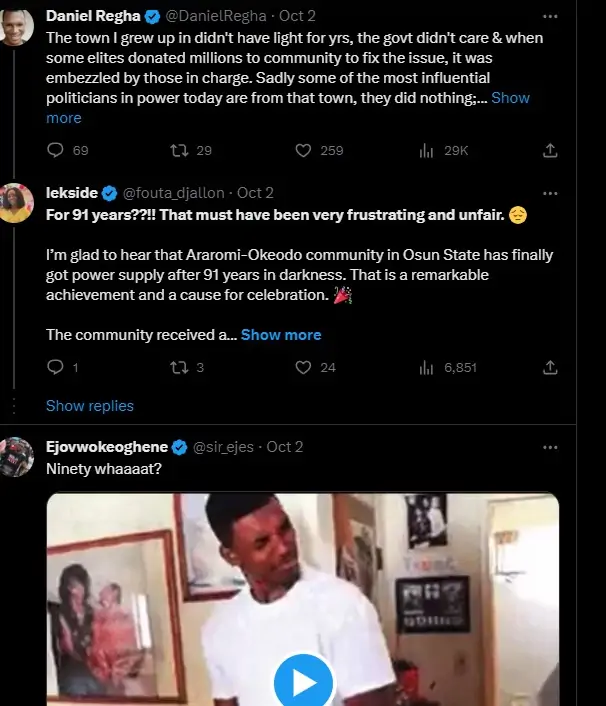Screen dimensions: 606x706
Task: Reply to lekside's tweet
Action: click(56, 367)
